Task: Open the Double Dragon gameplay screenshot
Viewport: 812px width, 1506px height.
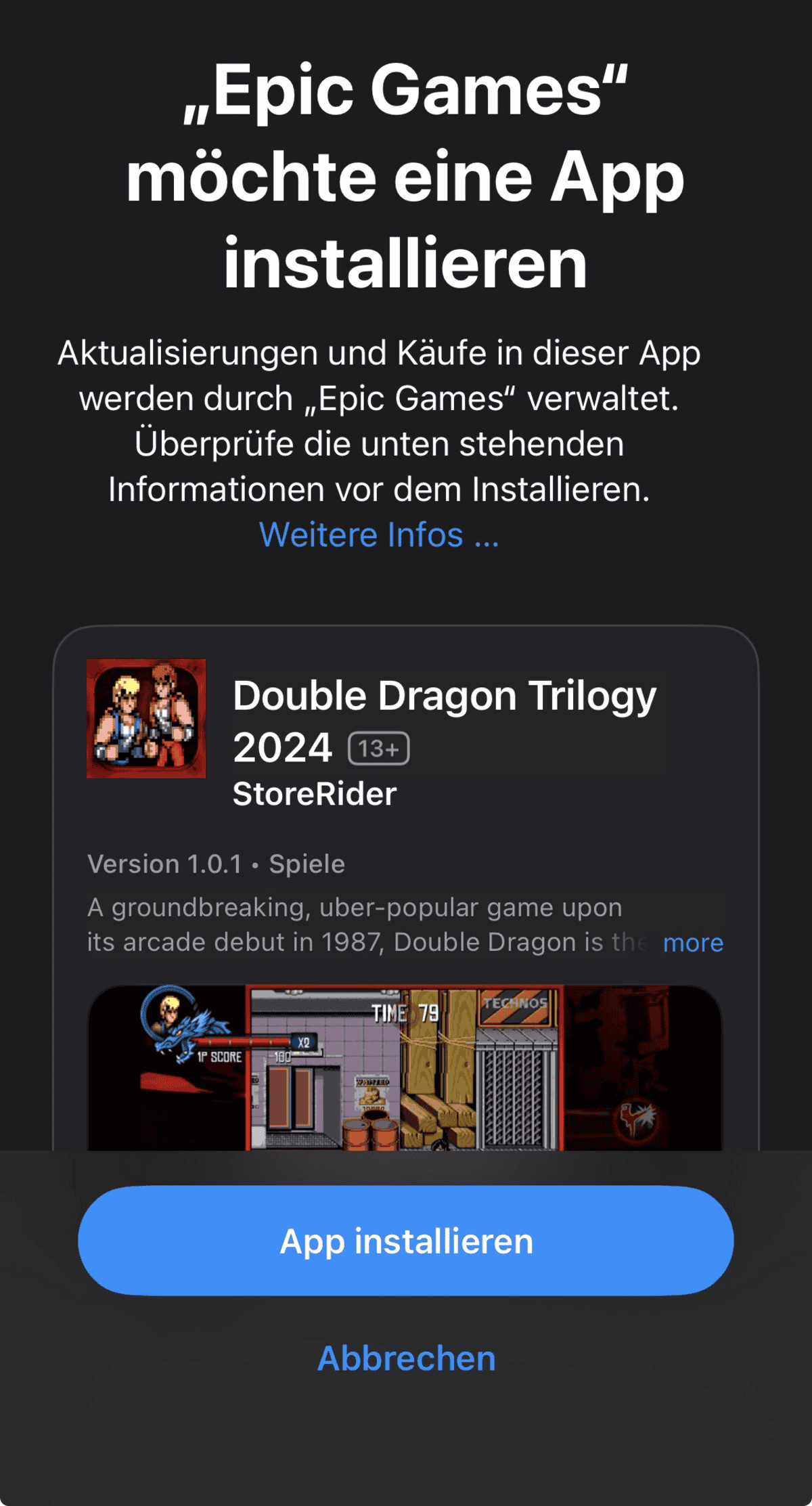Action: click(x=405, y=1068)
